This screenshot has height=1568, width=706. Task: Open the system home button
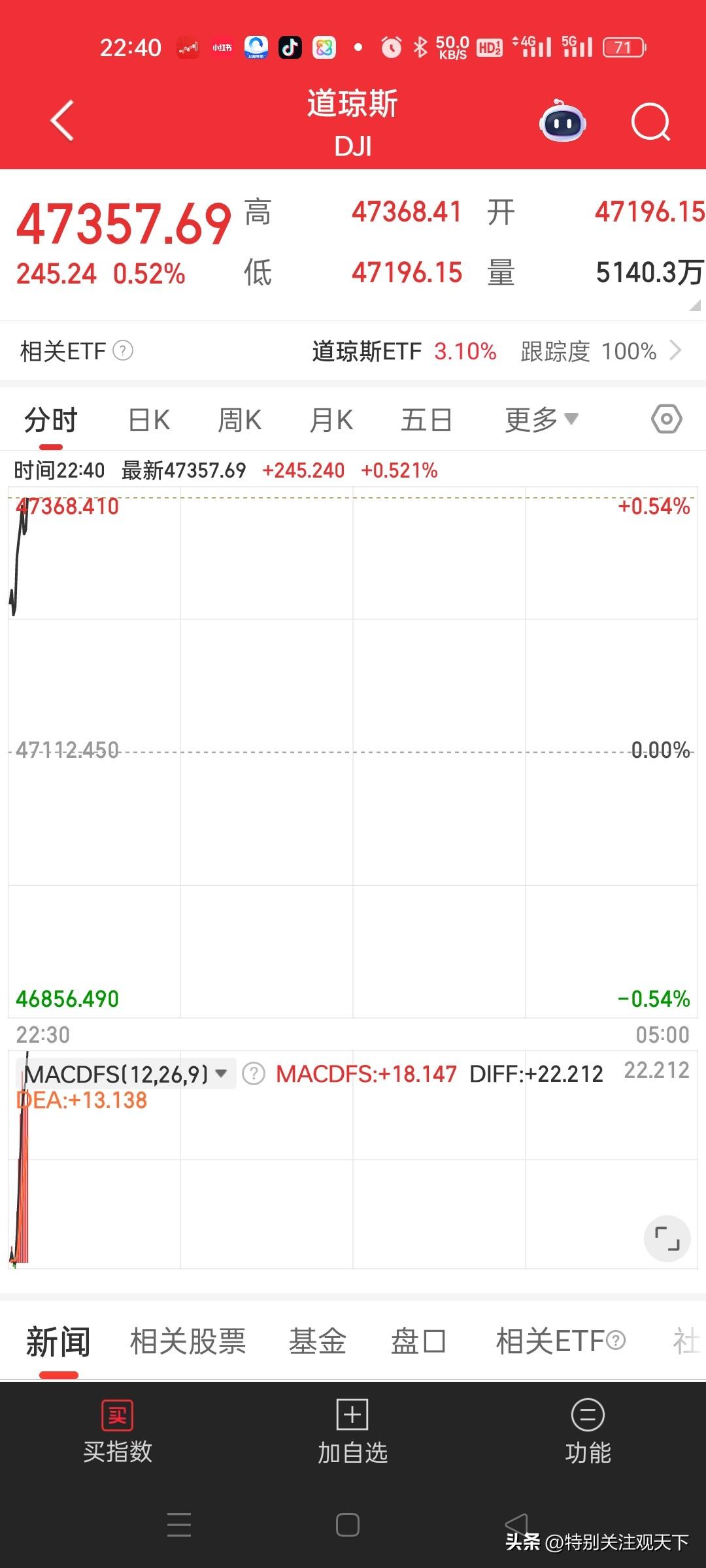pos(347,1525)
